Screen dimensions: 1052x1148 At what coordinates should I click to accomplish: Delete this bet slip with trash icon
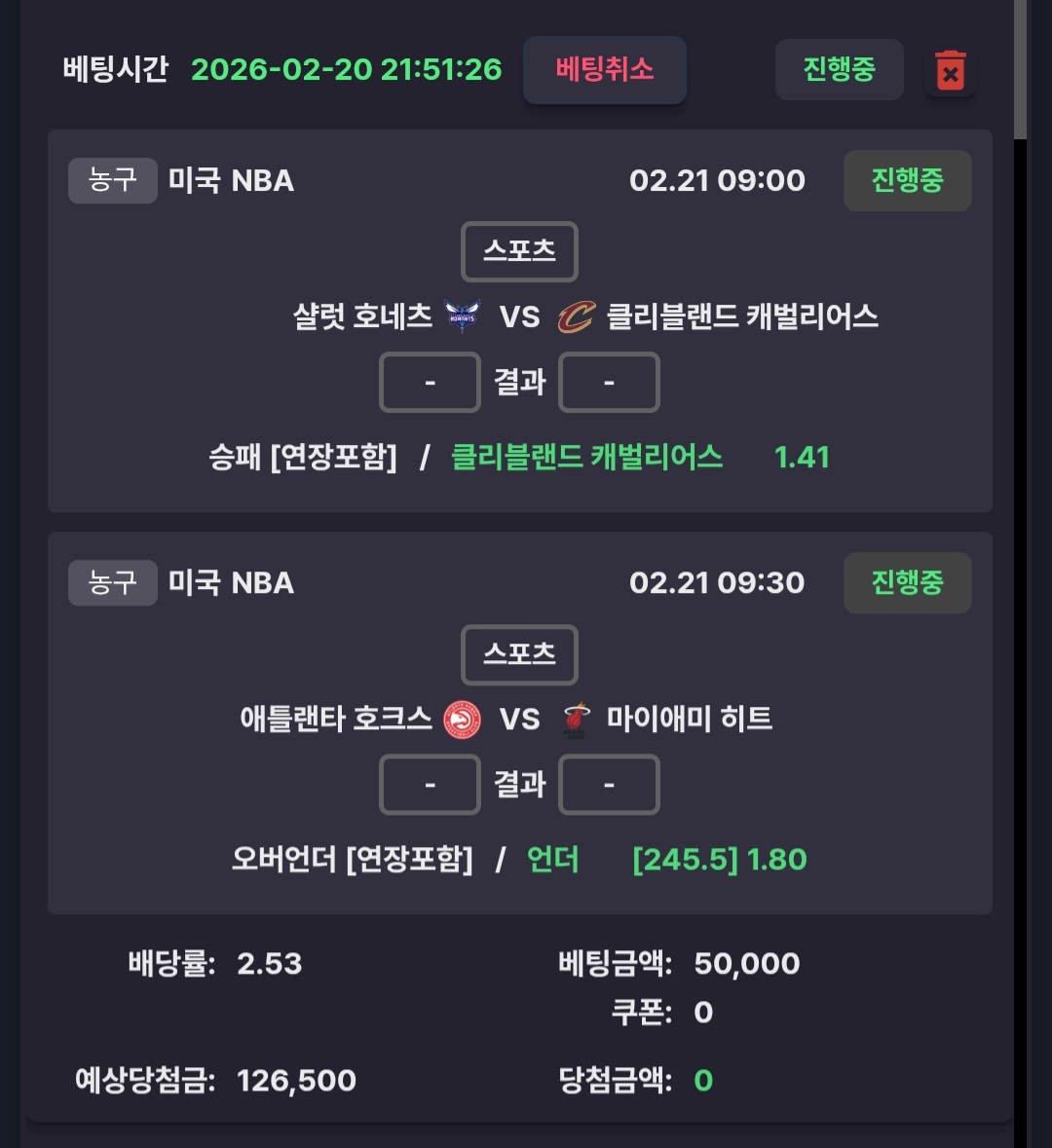[x=950, y=71]
